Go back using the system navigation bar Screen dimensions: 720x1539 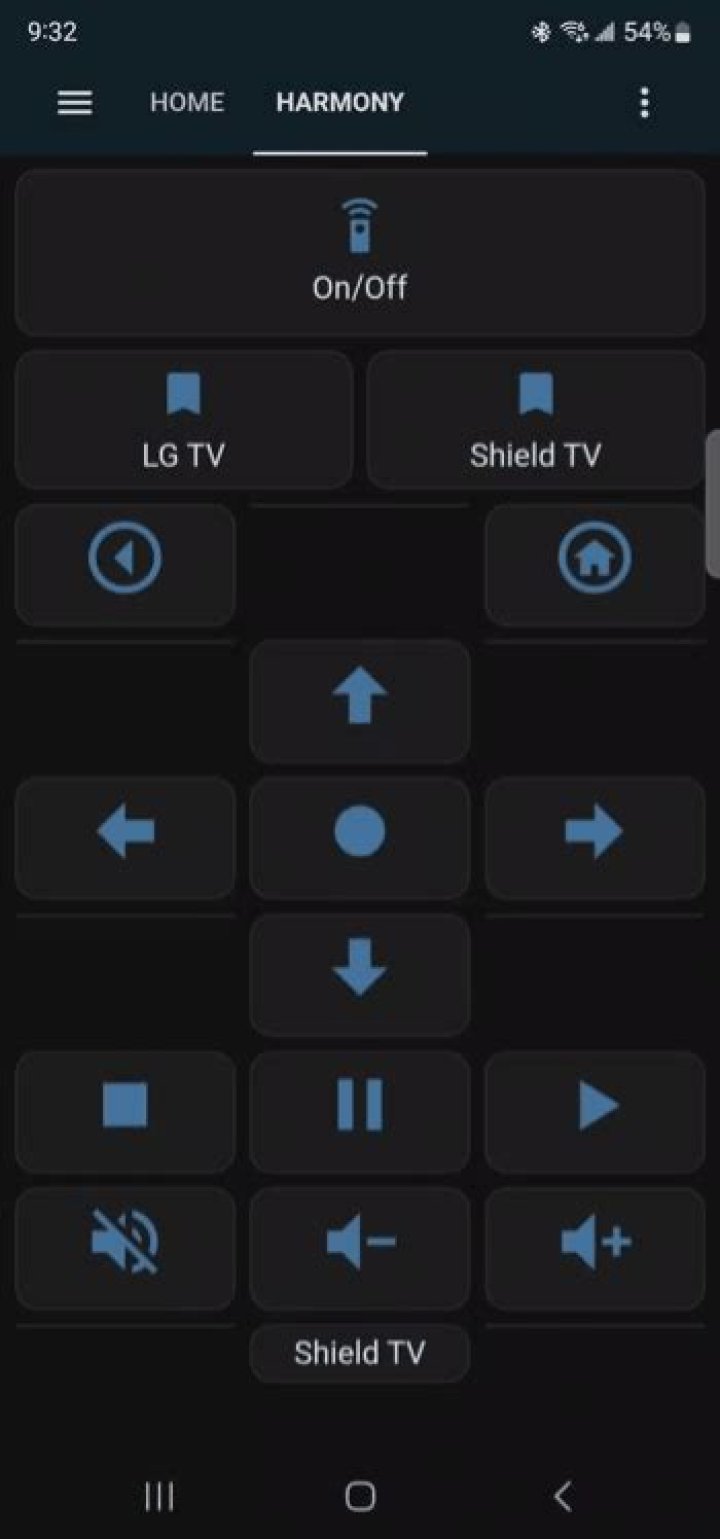563,1497
